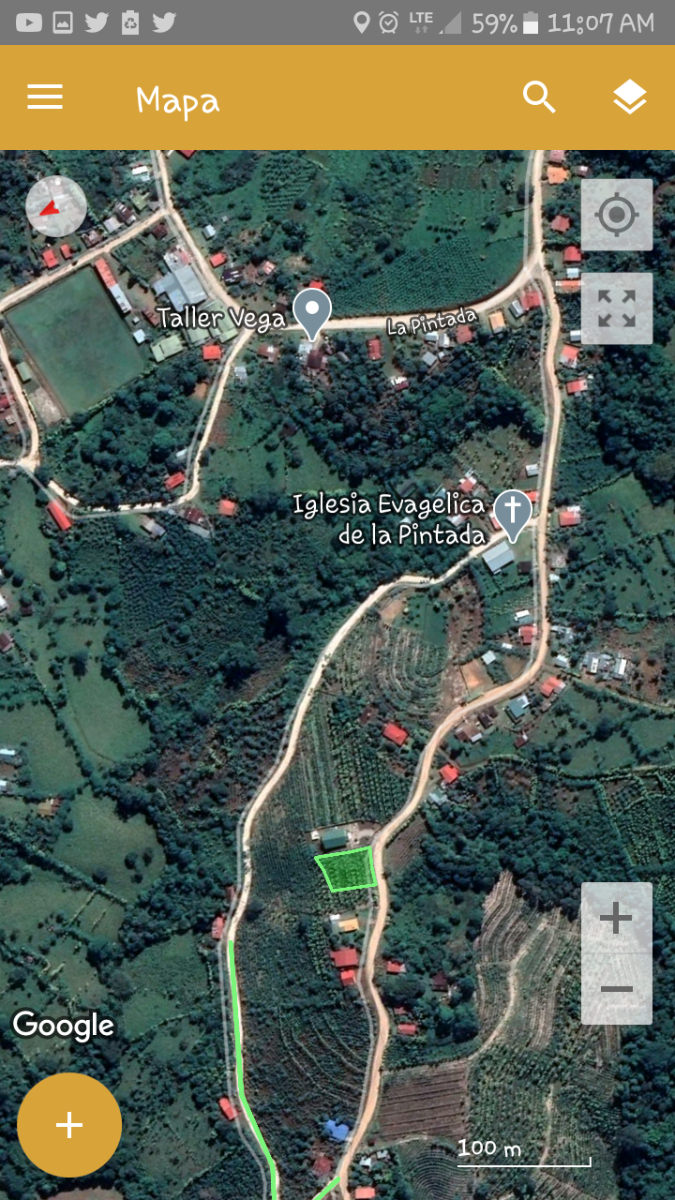The width and height of the screenshot is (675, 1200).
Task: Select the green shaded plot polygon
Action: click(348, 869)
